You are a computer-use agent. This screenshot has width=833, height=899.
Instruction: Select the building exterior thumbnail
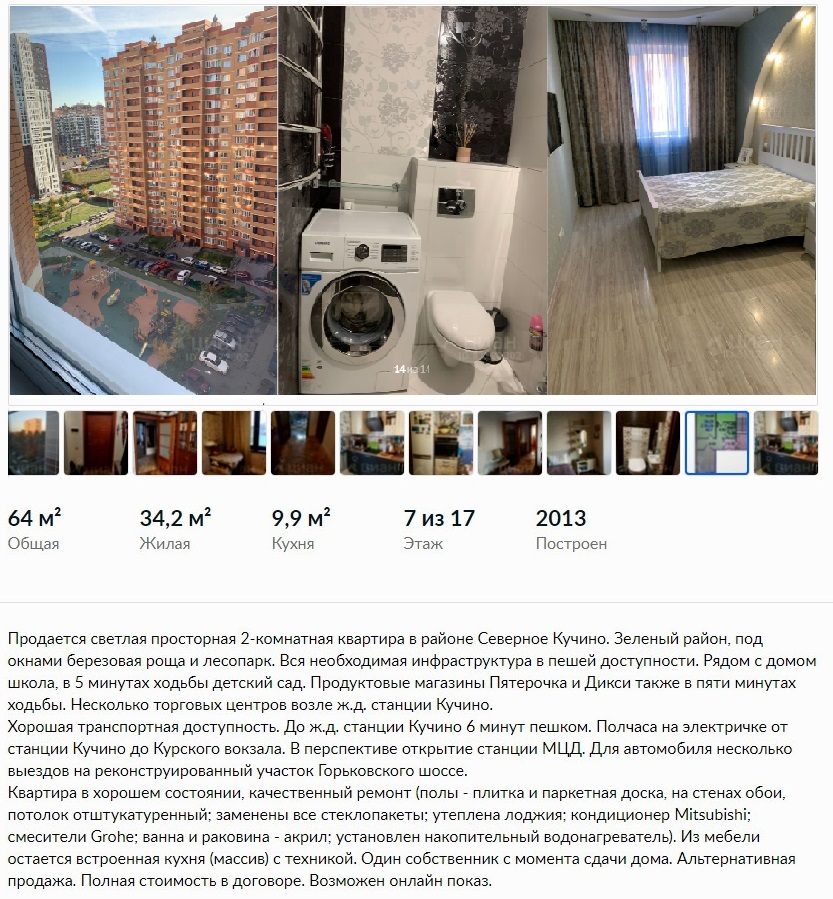[x=33, y=443]
